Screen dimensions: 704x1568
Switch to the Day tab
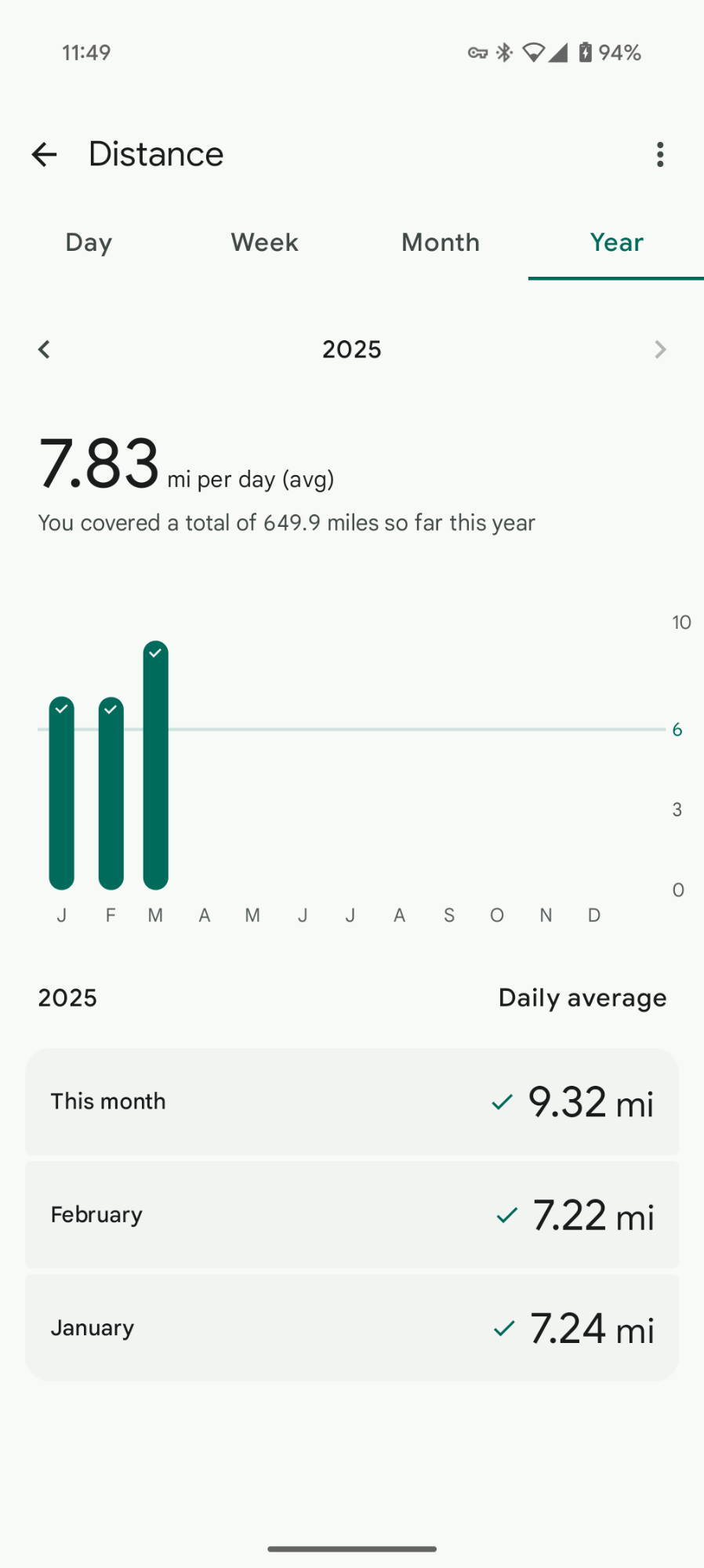(89, 243)
